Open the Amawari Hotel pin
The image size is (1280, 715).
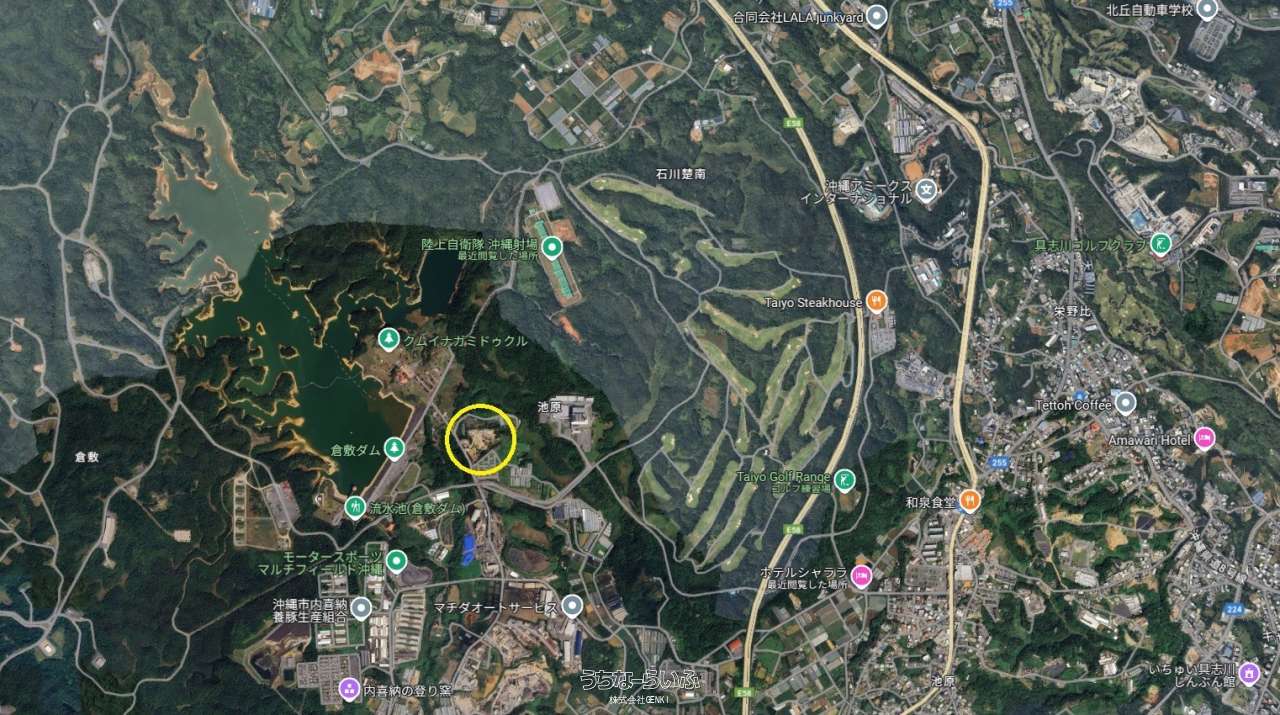1204,438
